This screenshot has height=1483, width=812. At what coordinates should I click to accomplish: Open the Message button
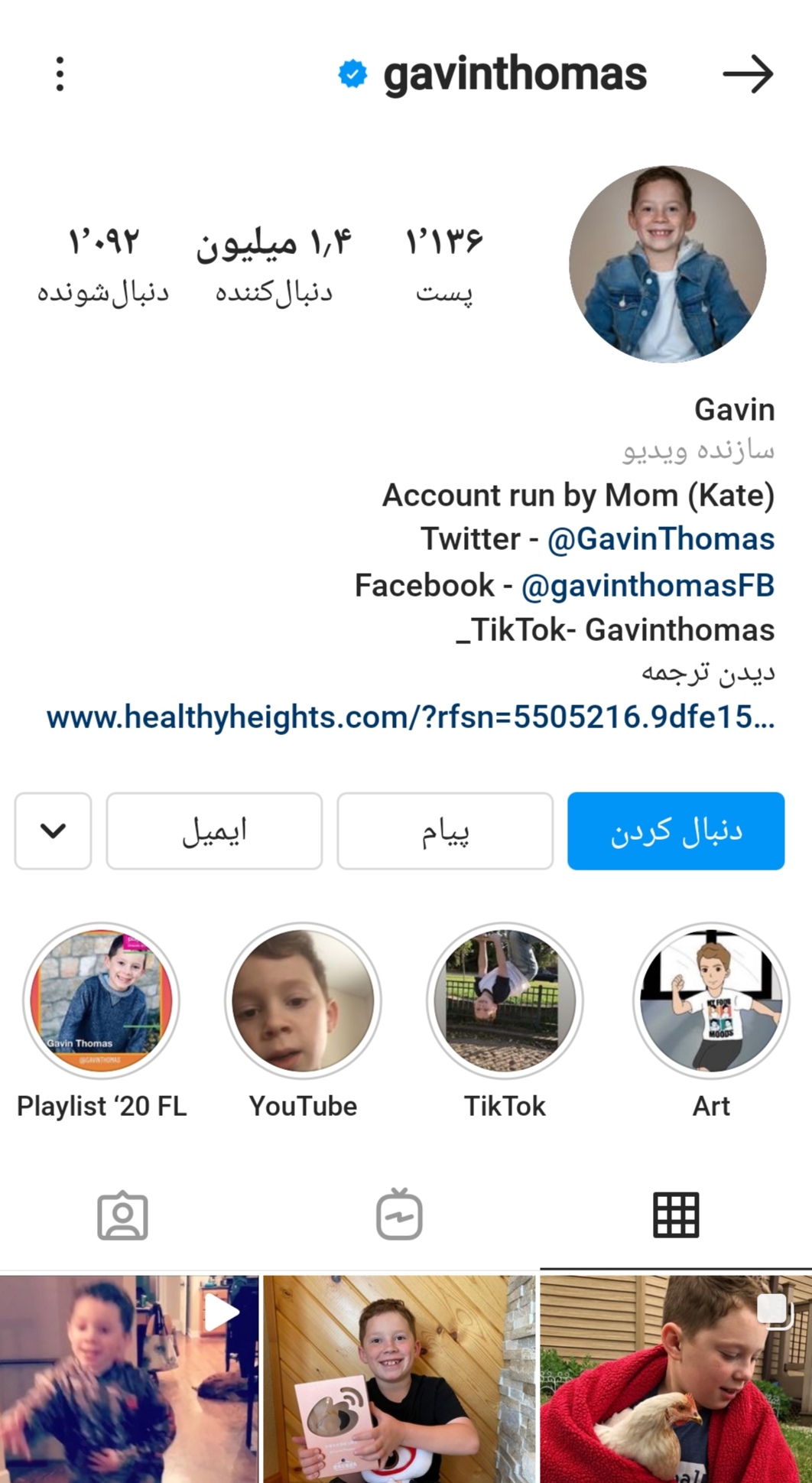tap(444, 831)
